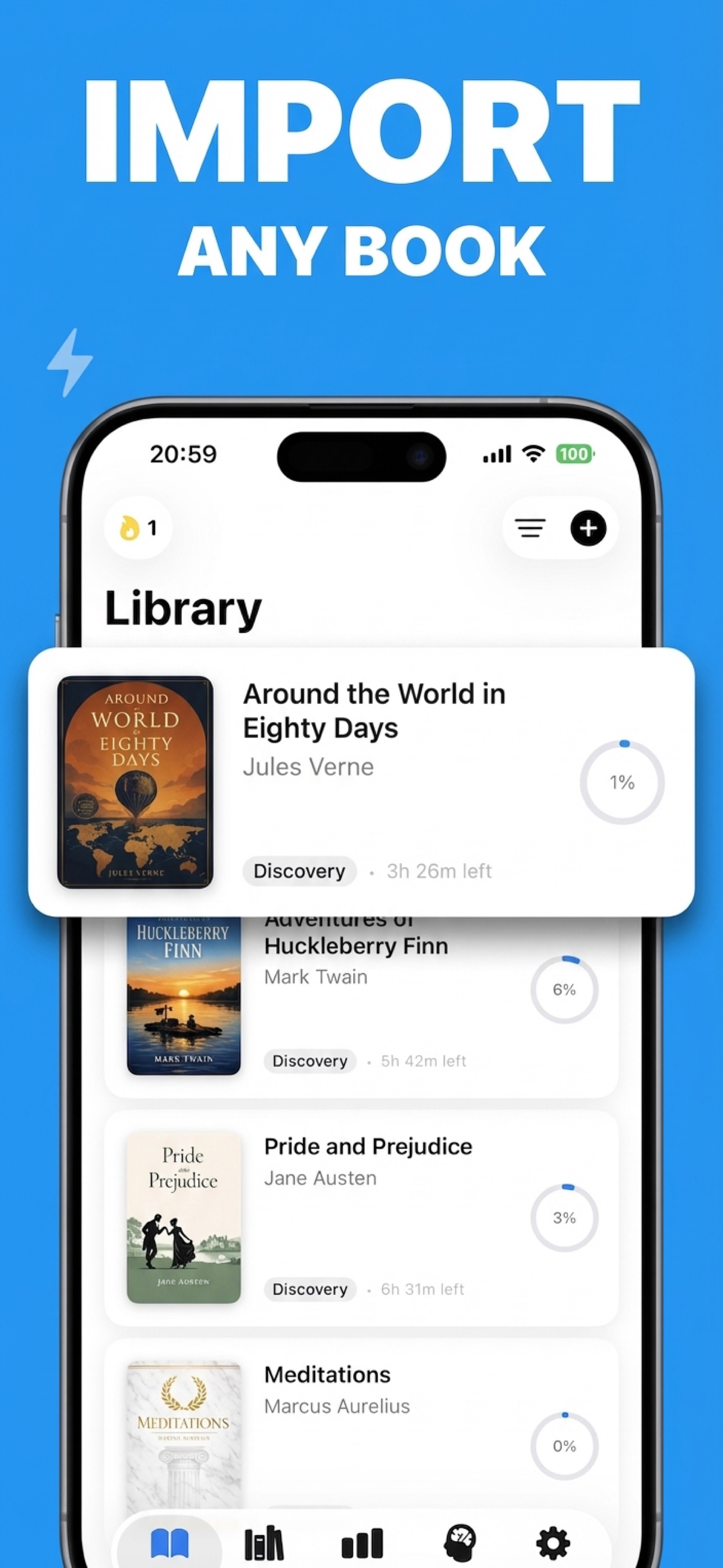This screenshot has height=1568, width=723.
Task: Tap the 0% progress ring on Meditations
Action: point(565,1446)
